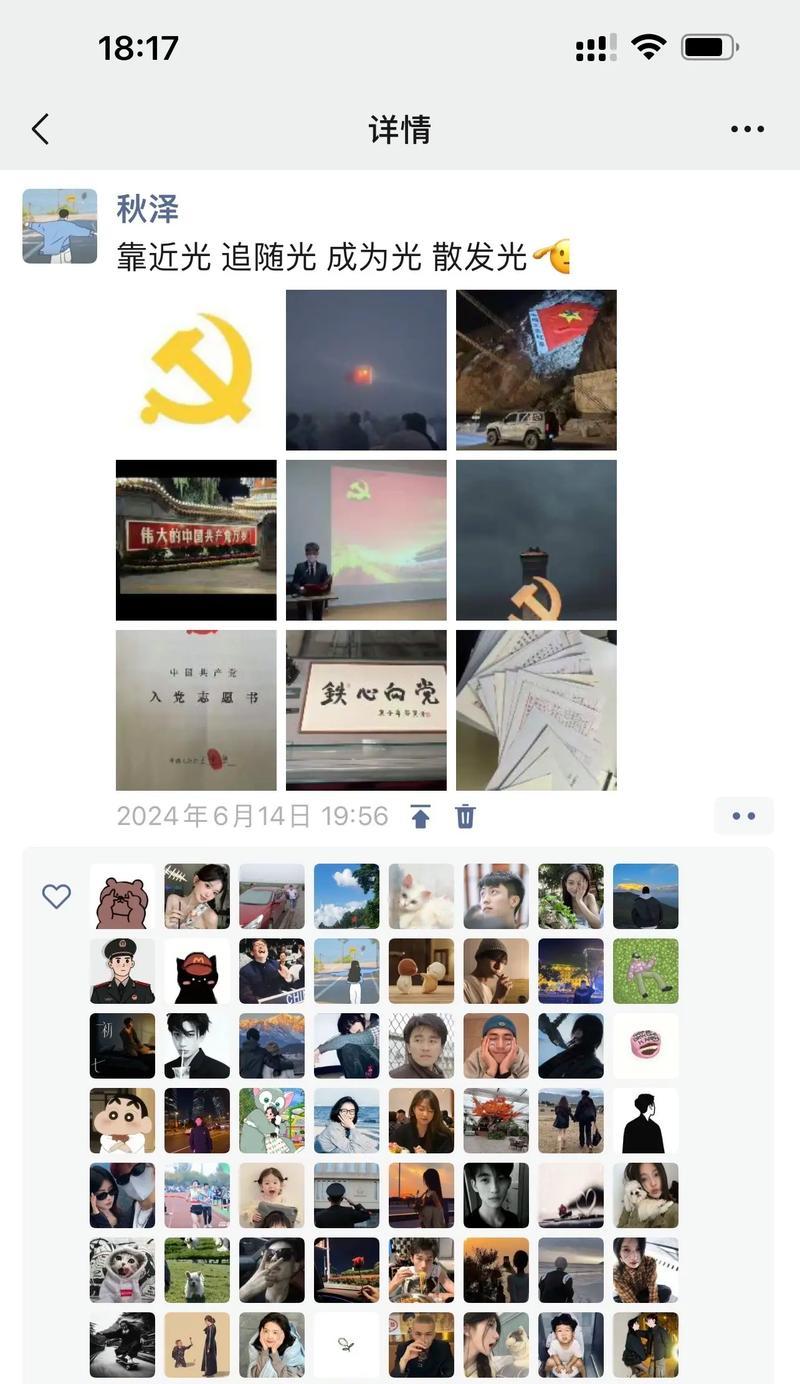Image resolution: width=800 pixels, height=1384 pixels.
Task: View the yellow hammer and sickle image
Action: pos(196,370)
